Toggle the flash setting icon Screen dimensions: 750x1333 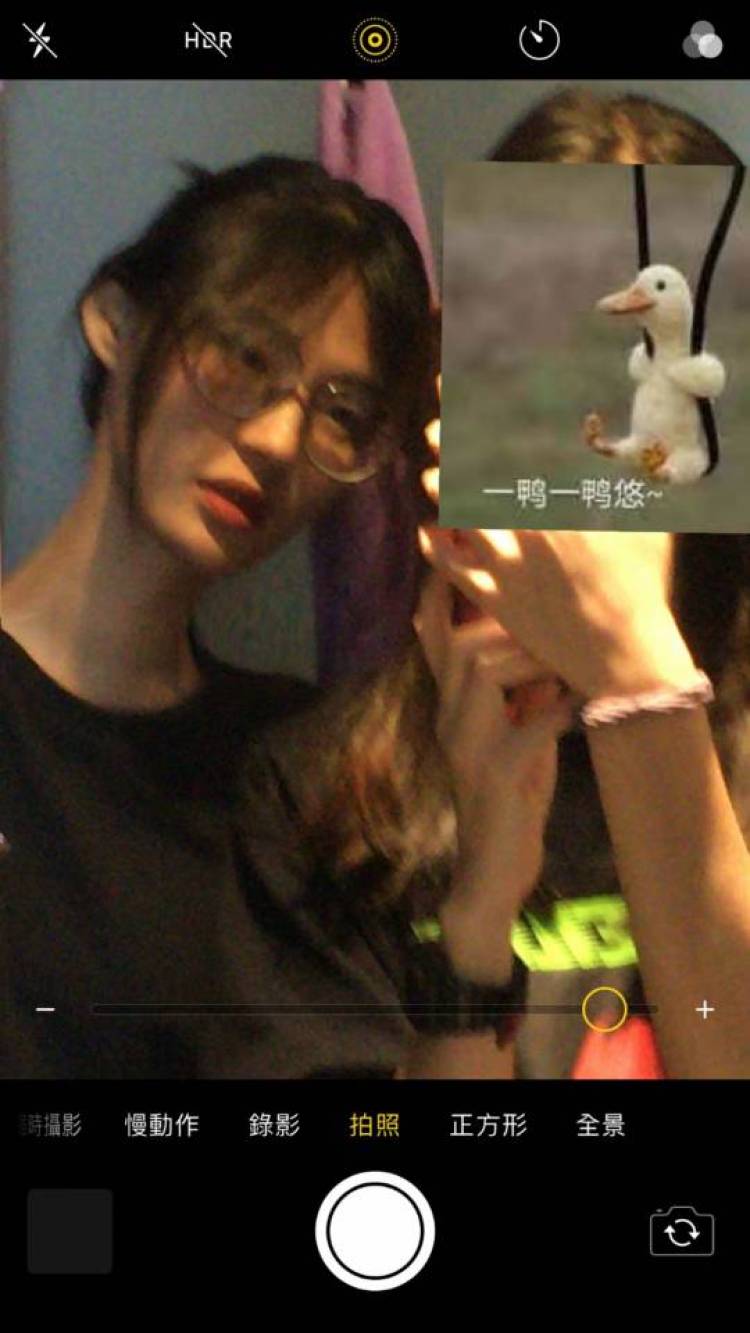[40, 40]
